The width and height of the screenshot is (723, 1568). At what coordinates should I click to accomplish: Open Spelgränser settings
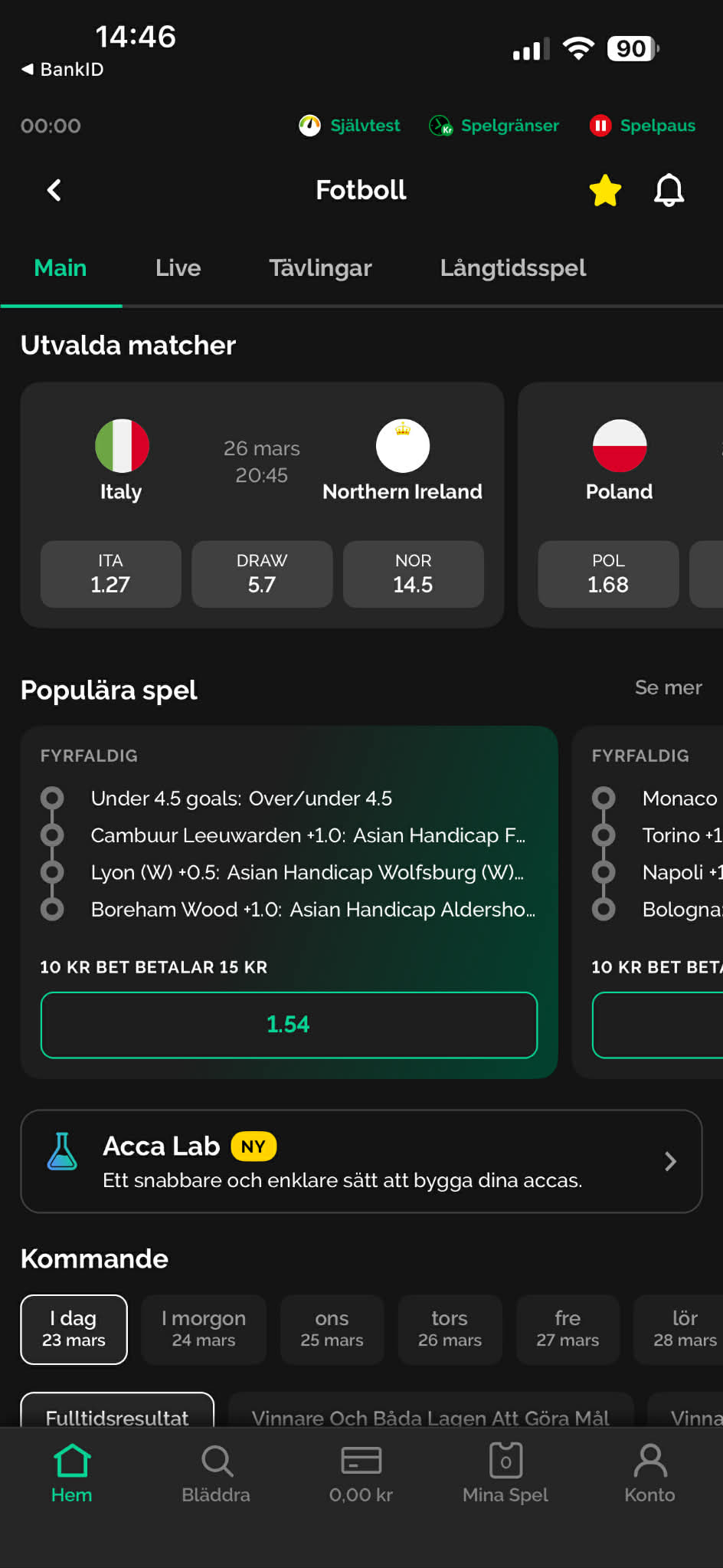pos(494,126)
